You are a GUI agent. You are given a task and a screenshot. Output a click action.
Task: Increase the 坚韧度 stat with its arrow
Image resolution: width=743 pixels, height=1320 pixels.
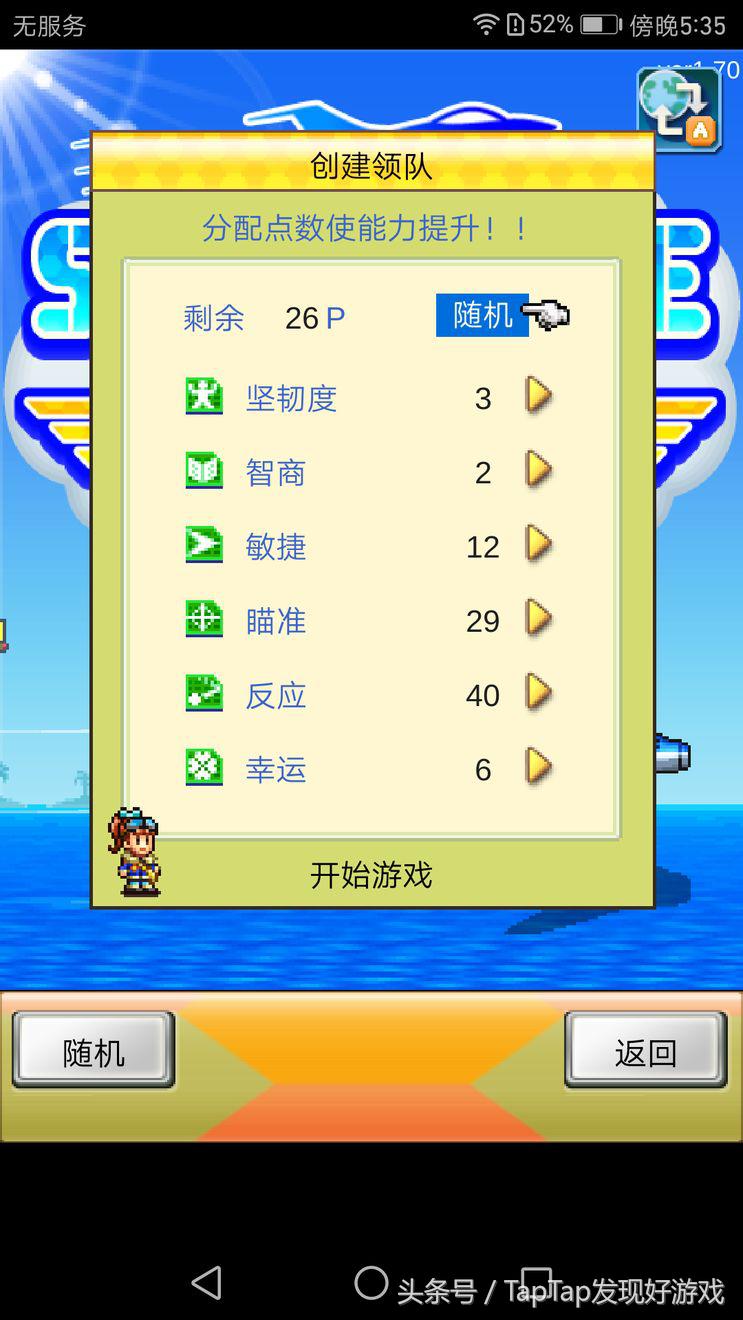click(x=539, y=397)
